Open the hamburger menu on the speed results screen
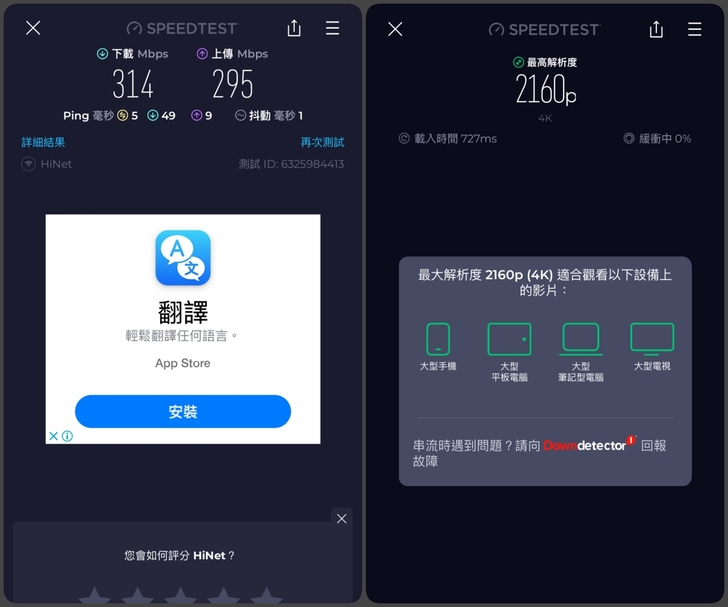The width and height of the screenshot is (728, 607). pyautogui.click(x=332, y=28)
